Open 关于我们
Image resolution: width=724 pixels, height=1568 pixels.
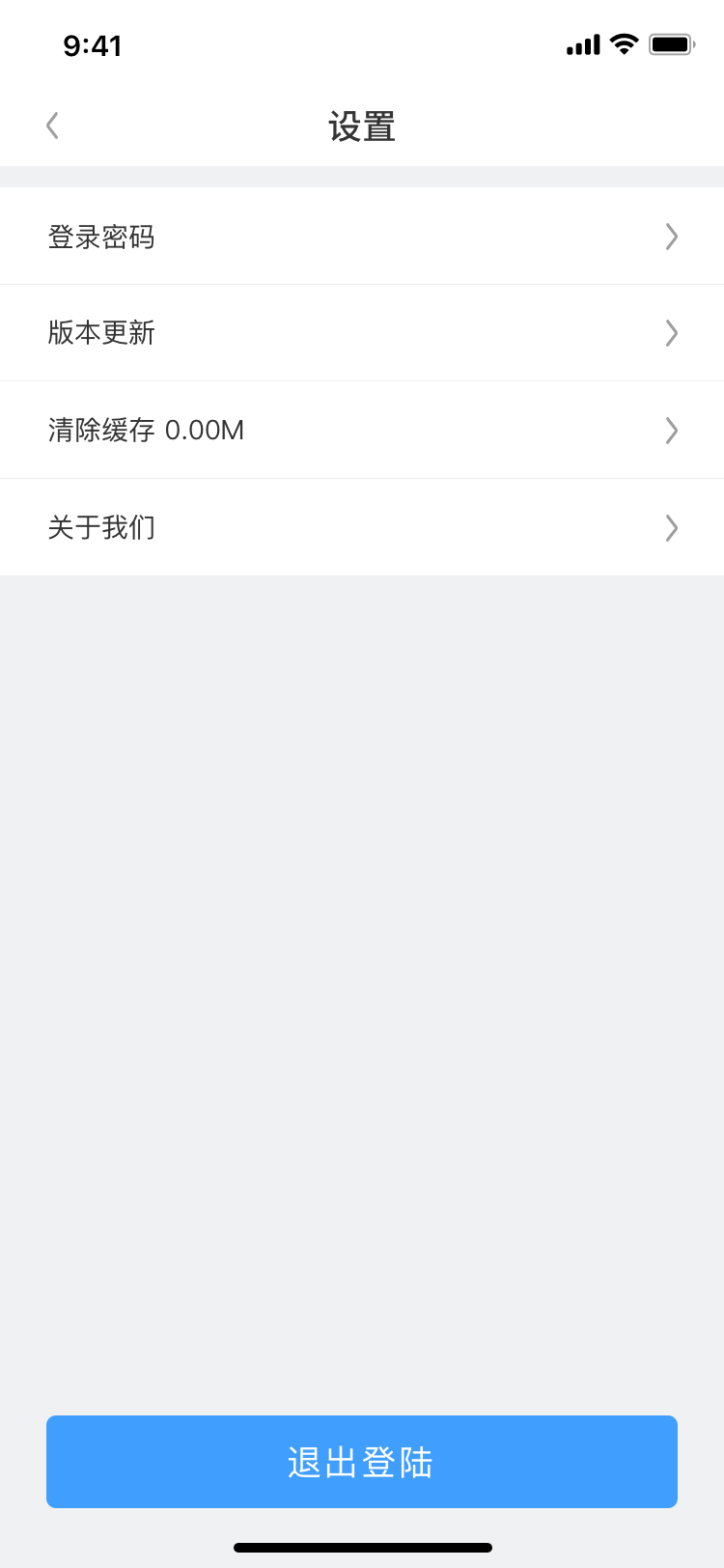pyautogui.click(x=362, y=527)
